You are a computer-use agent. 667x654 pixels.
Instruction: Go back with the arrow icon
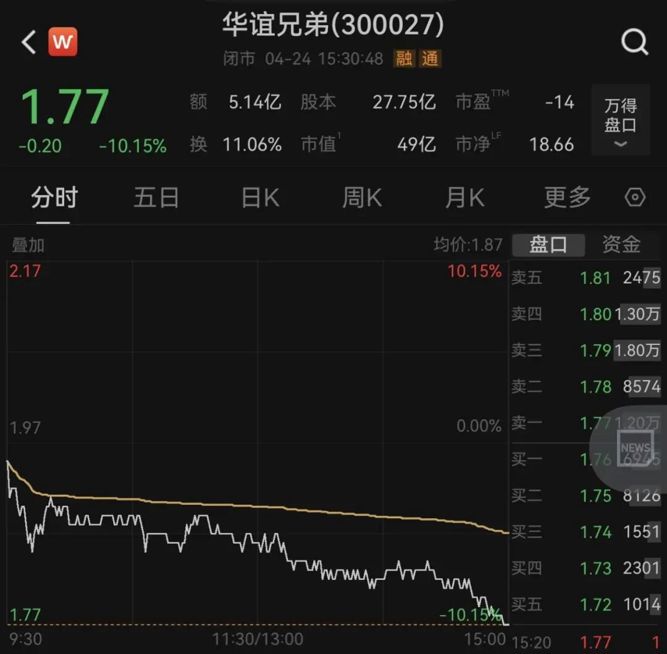click(x=27, y=42)
